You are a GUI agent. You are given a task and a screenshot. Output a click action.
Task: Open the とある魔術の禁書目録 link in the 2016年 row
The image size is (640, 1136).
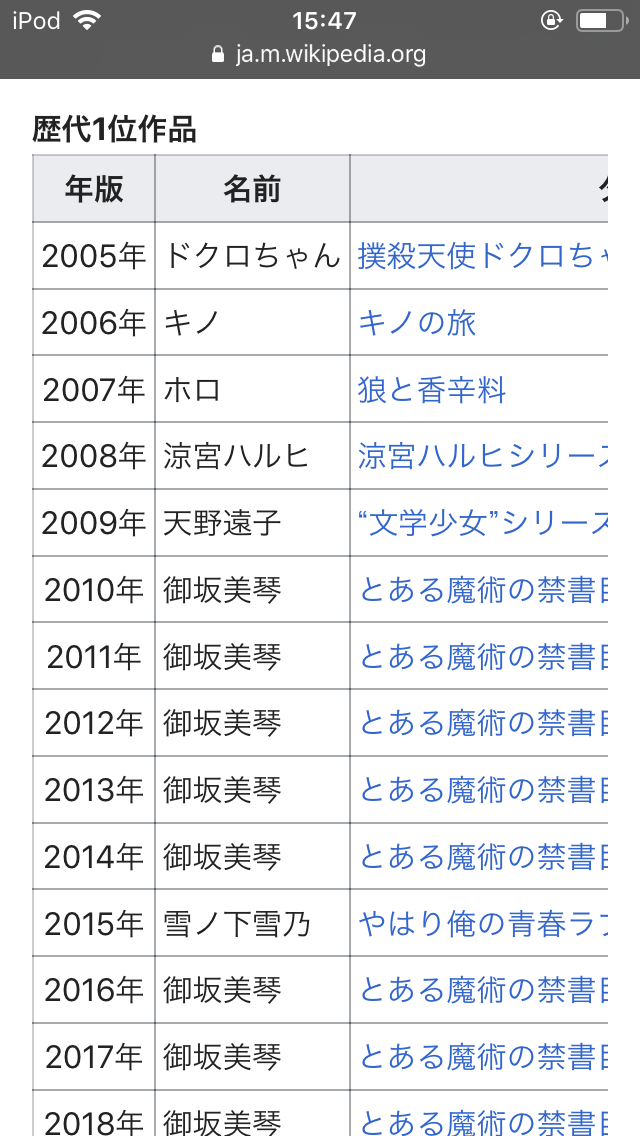(x=482, y=990)
